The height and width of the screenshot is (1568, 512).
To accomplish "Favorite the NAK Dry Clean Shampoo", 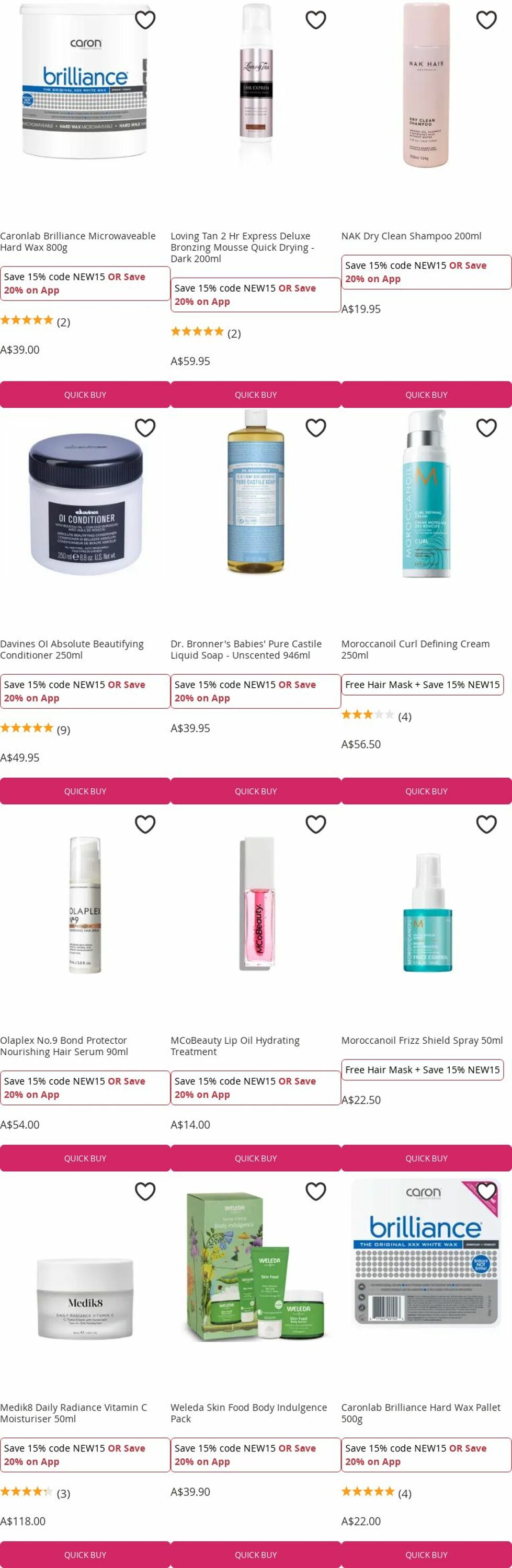I will pyautogui.click(x=486, y=20).
